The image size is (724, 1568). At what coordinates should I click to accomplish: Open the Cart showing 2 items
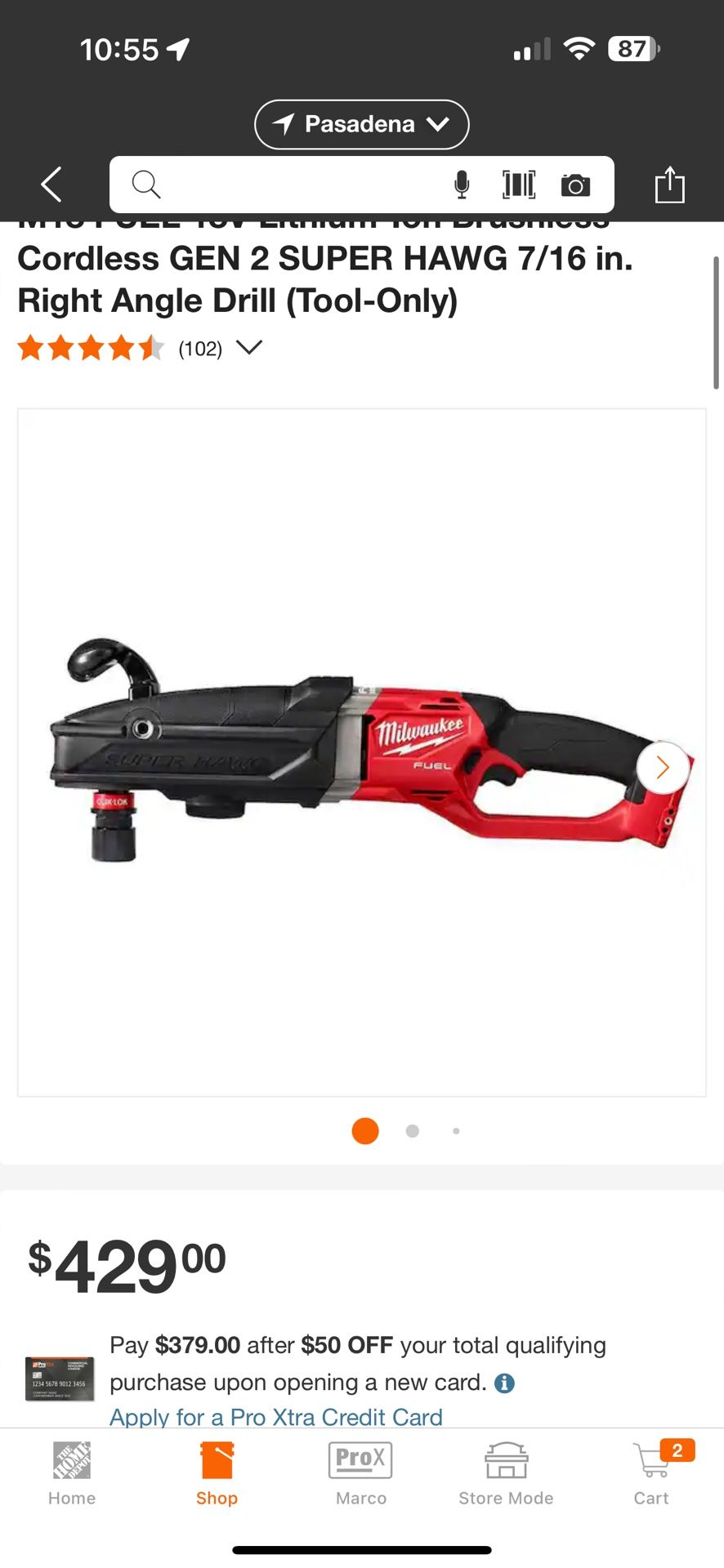coord(650,1472)
